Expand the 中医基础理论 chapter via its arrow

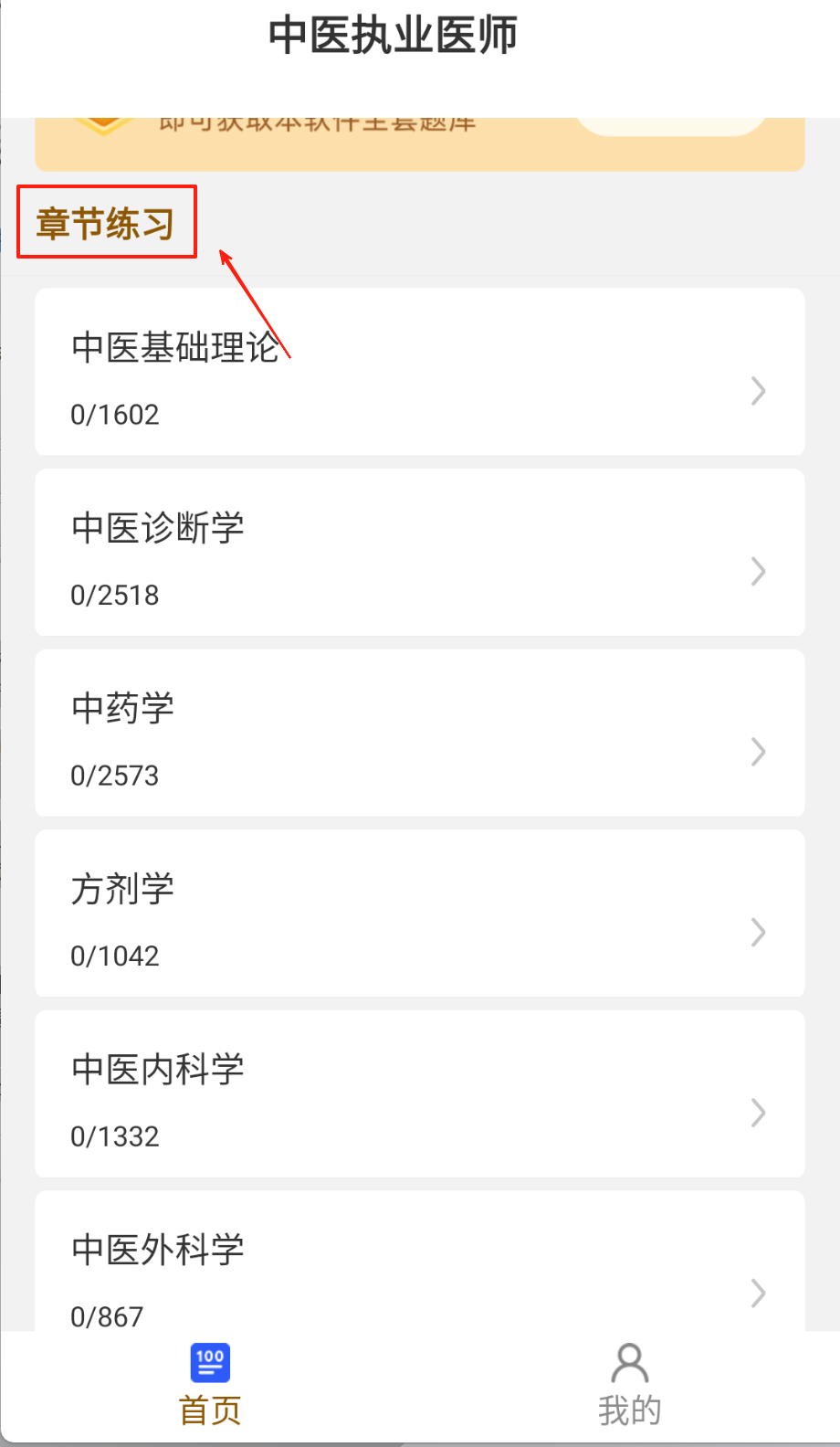click(x=758, y=391)
